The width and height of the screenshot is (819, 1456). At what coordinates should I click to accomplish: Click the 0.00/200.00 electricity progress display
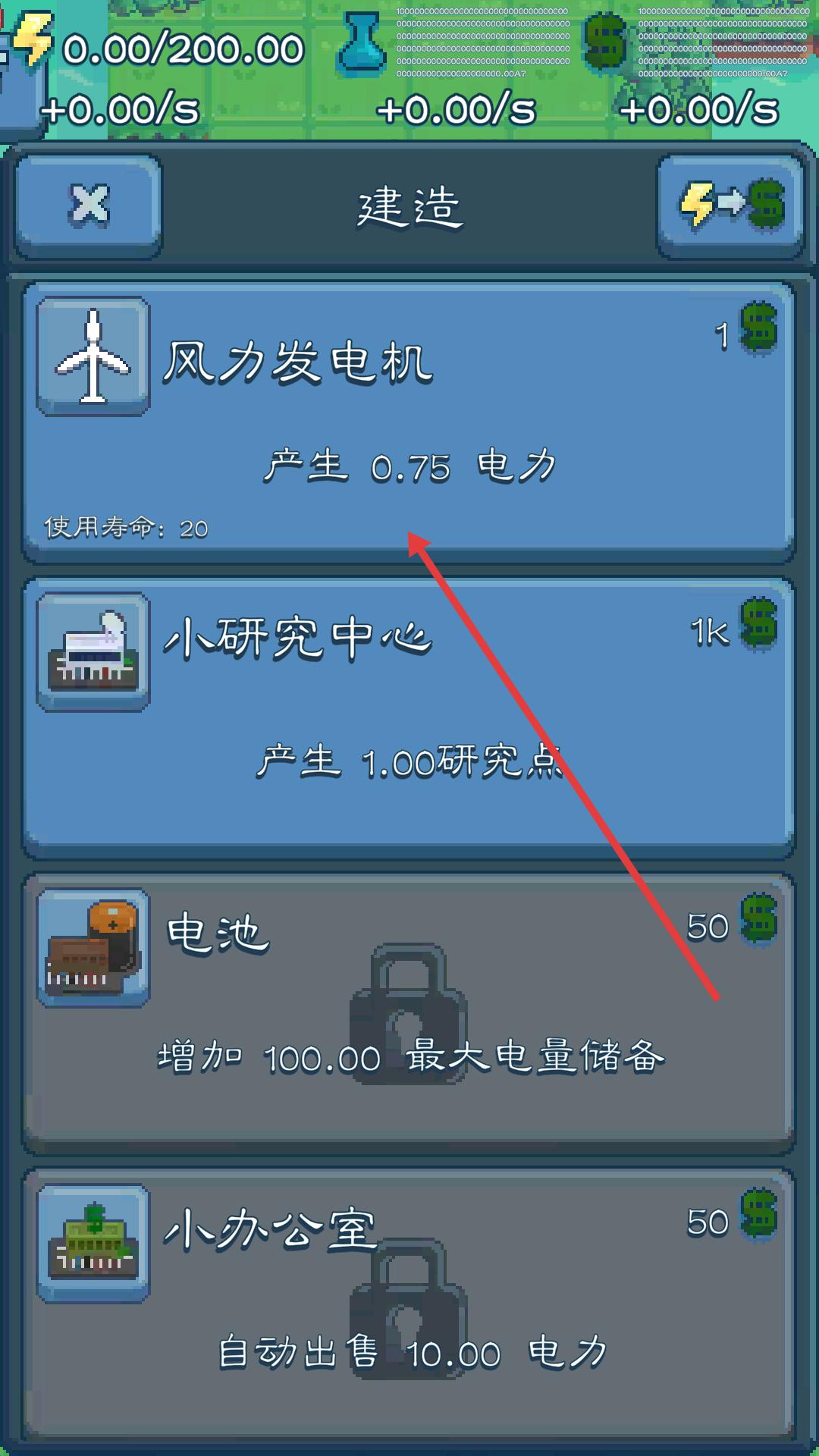182,47
